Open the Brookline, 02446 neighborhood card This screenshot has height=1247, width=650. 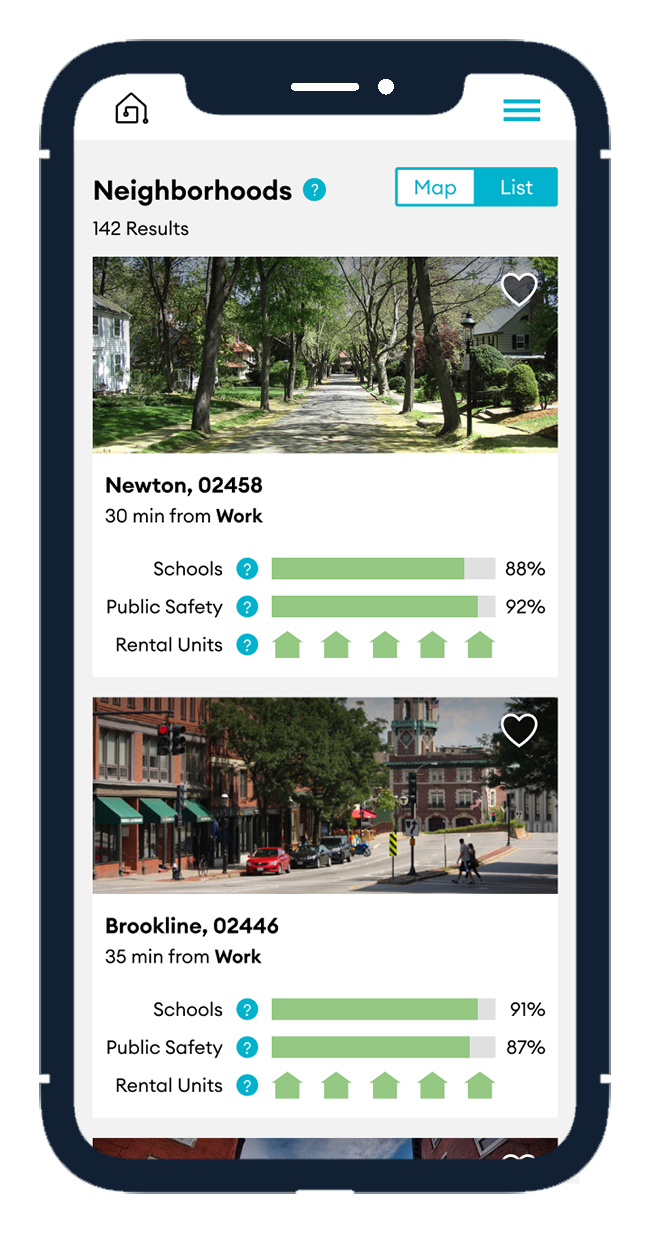point(325,907)
